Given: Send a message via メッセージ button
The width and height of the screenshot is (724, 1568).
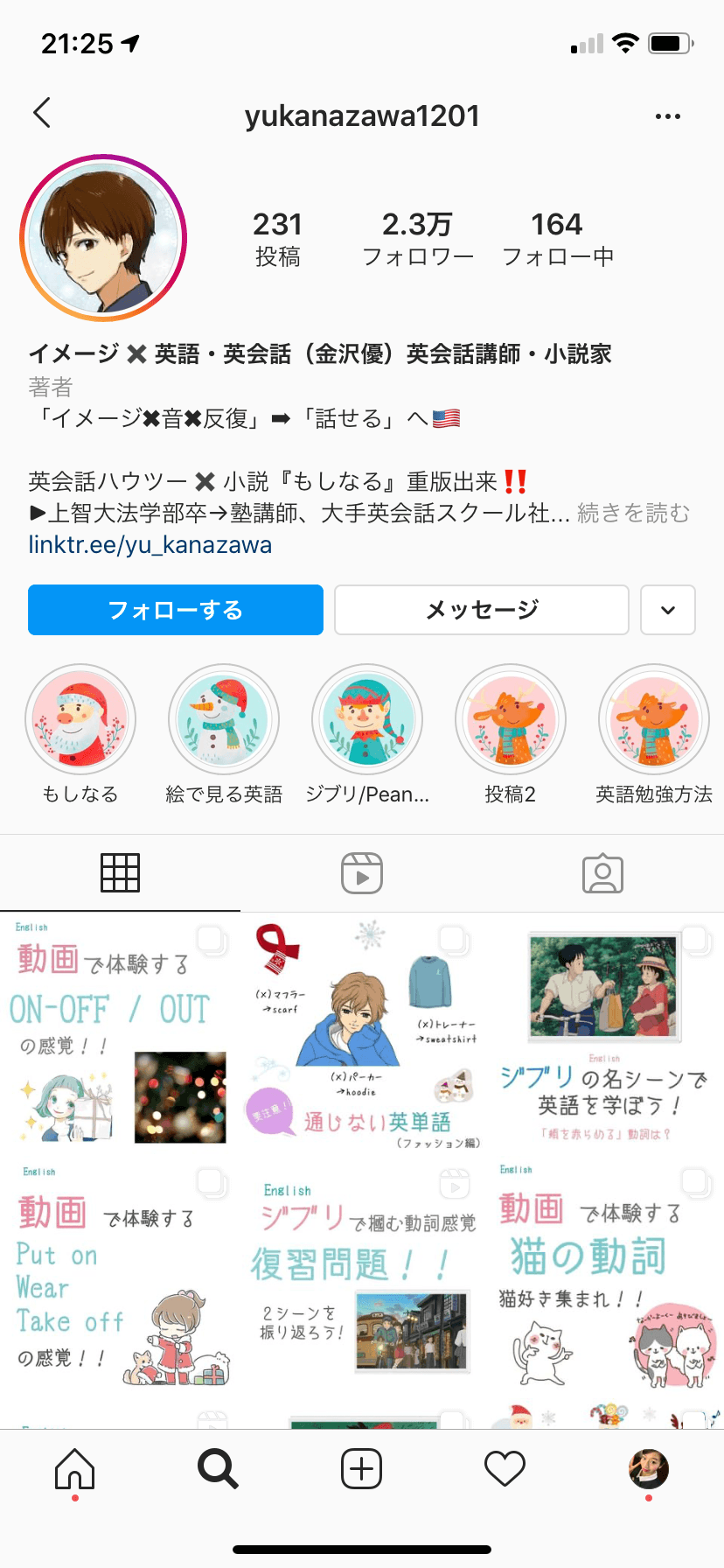Looking at the screenshot, I should [x=482, y=610].
